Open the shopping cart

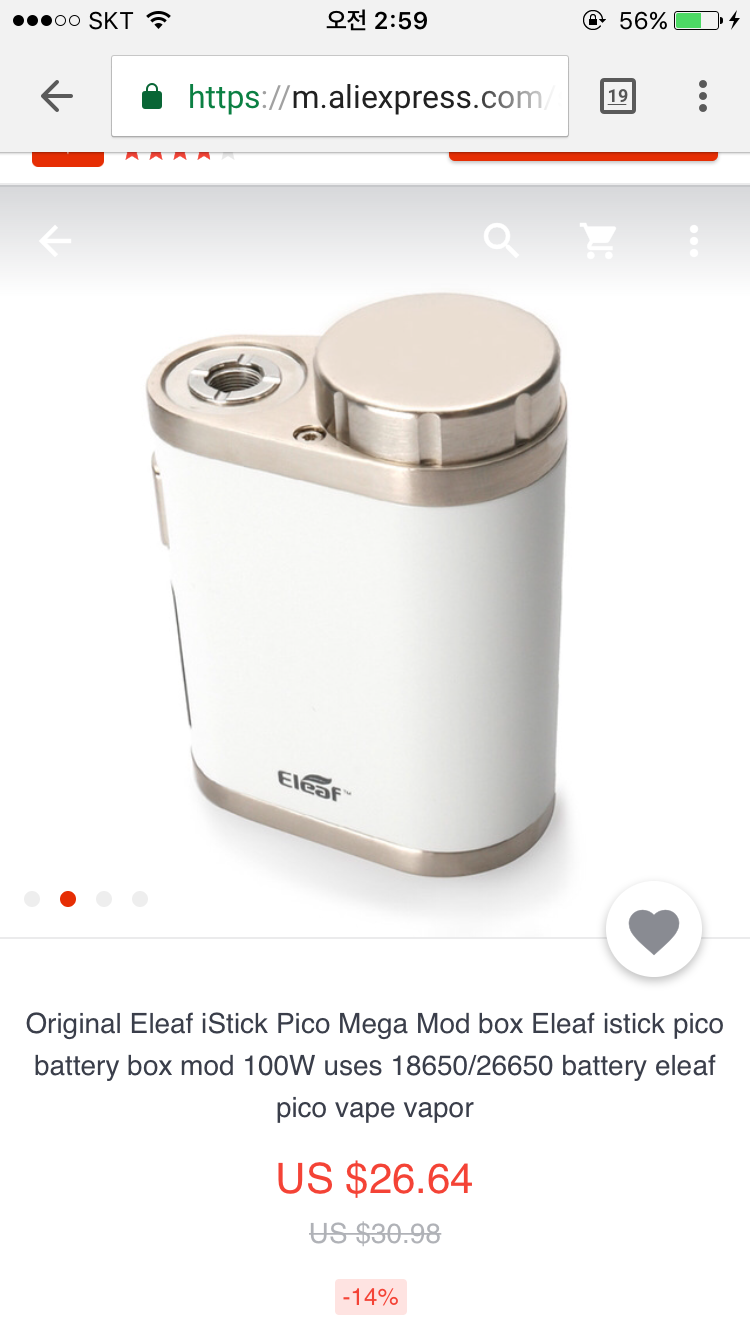tap(598, 241)
